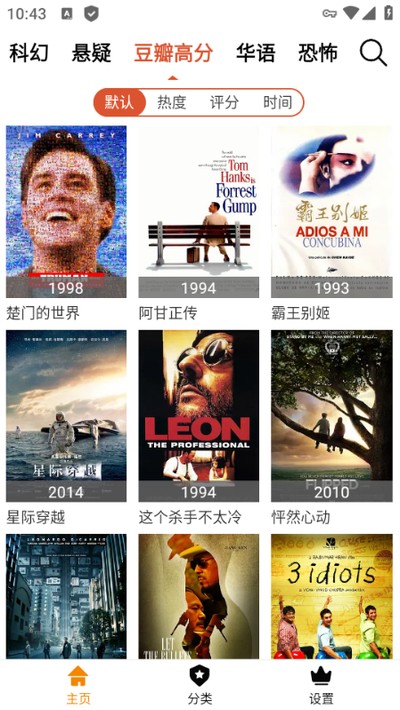Screen dimensions: 400x710
Task: Select the 默认 sort option
Action: pyautogui.click(x=120, y=102)
